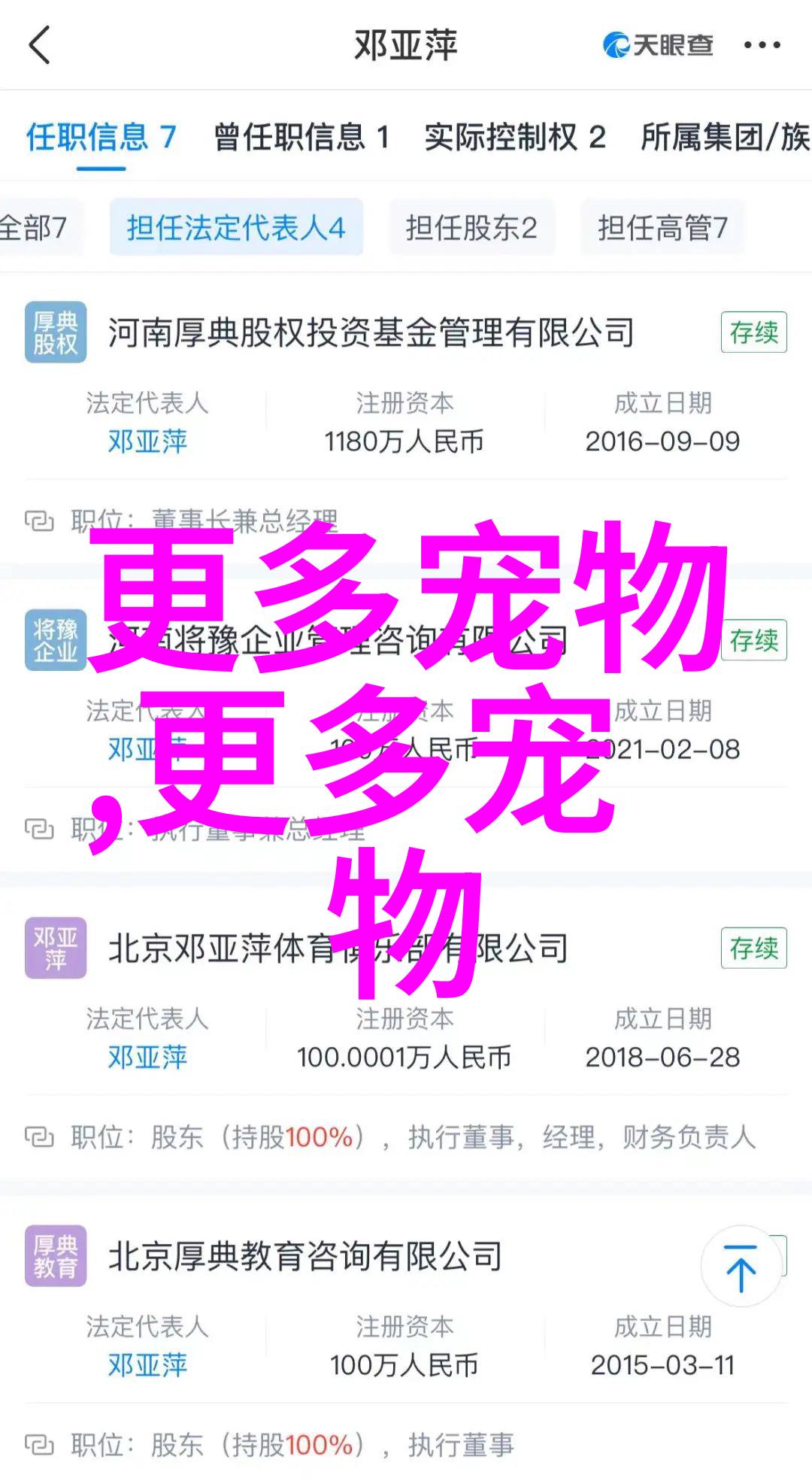Go back using the top-left arrow
812x1481 pixels.
tap(39, 45)
